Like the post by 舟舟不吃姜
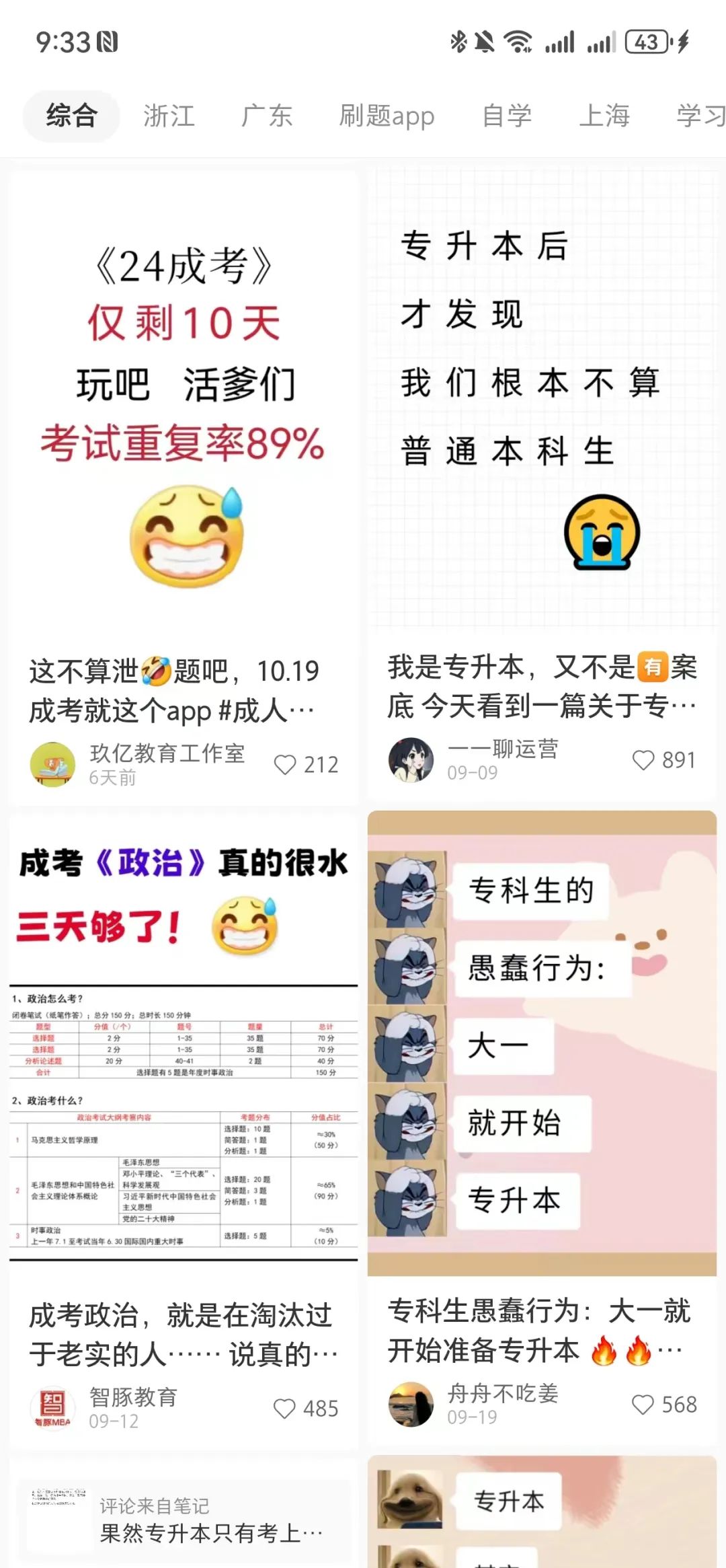The image size is (726, 1568). tap(643, 1405)
